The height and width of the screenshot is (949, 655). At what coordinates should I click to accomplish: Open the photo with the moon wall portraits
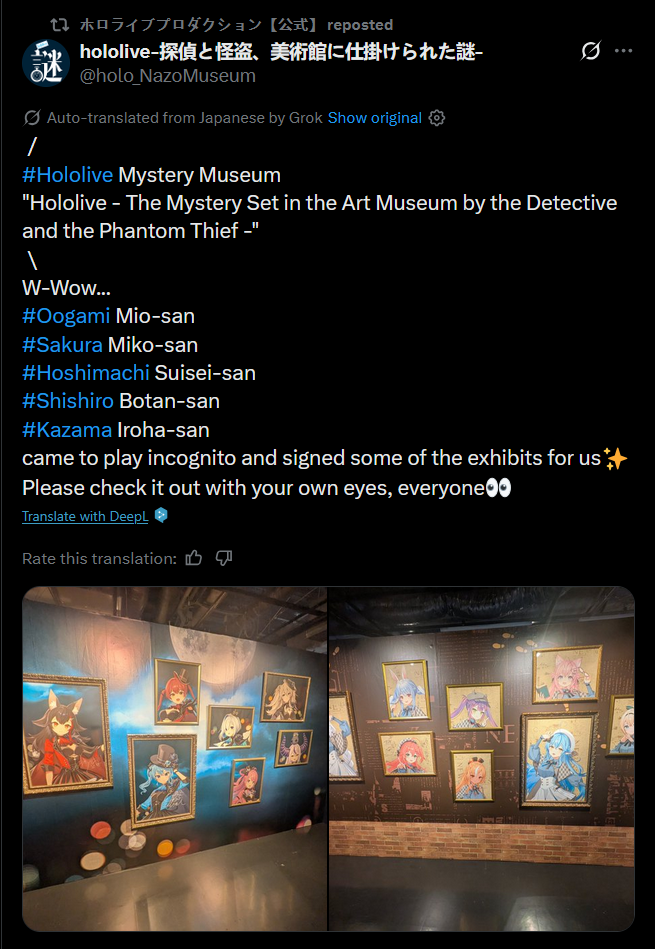(174, 758)
